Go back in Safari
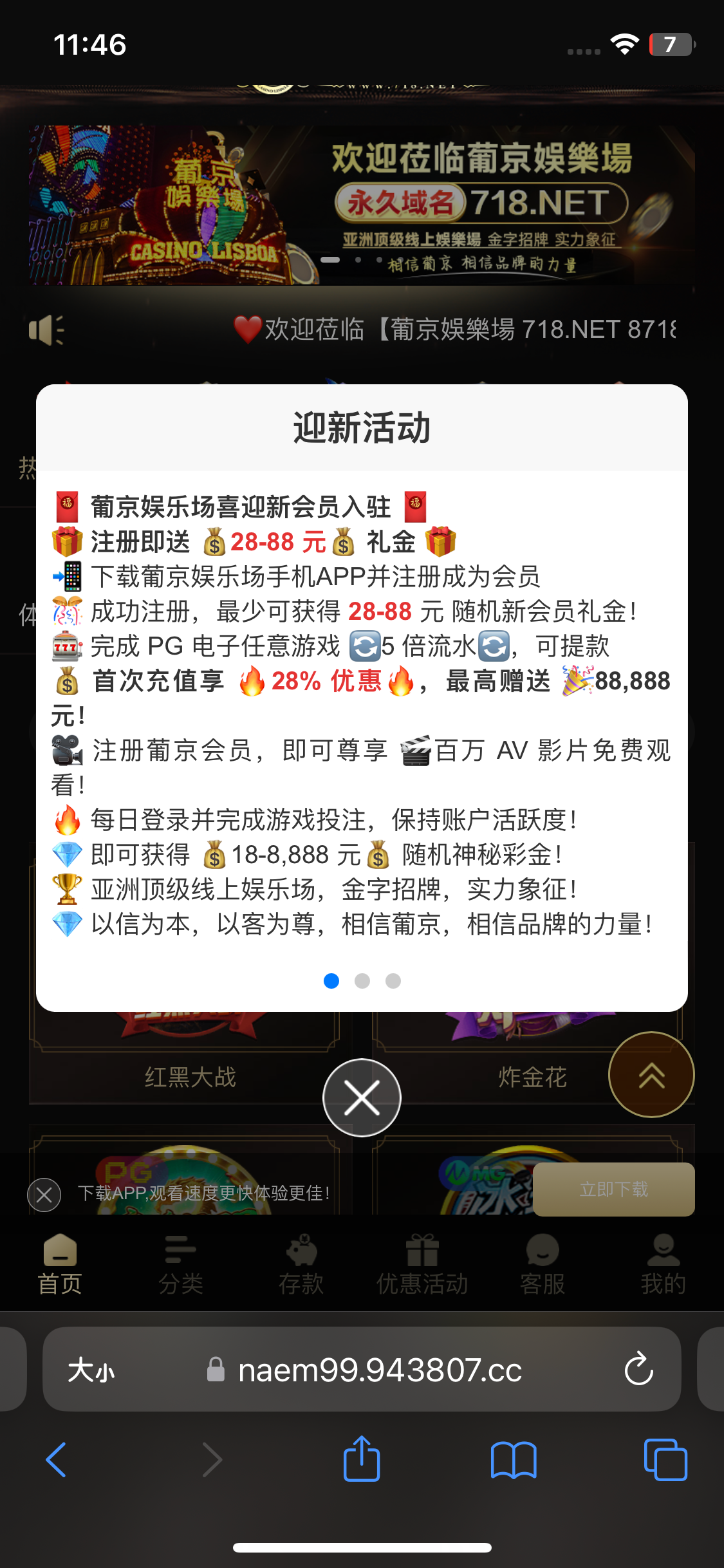 57,1459
